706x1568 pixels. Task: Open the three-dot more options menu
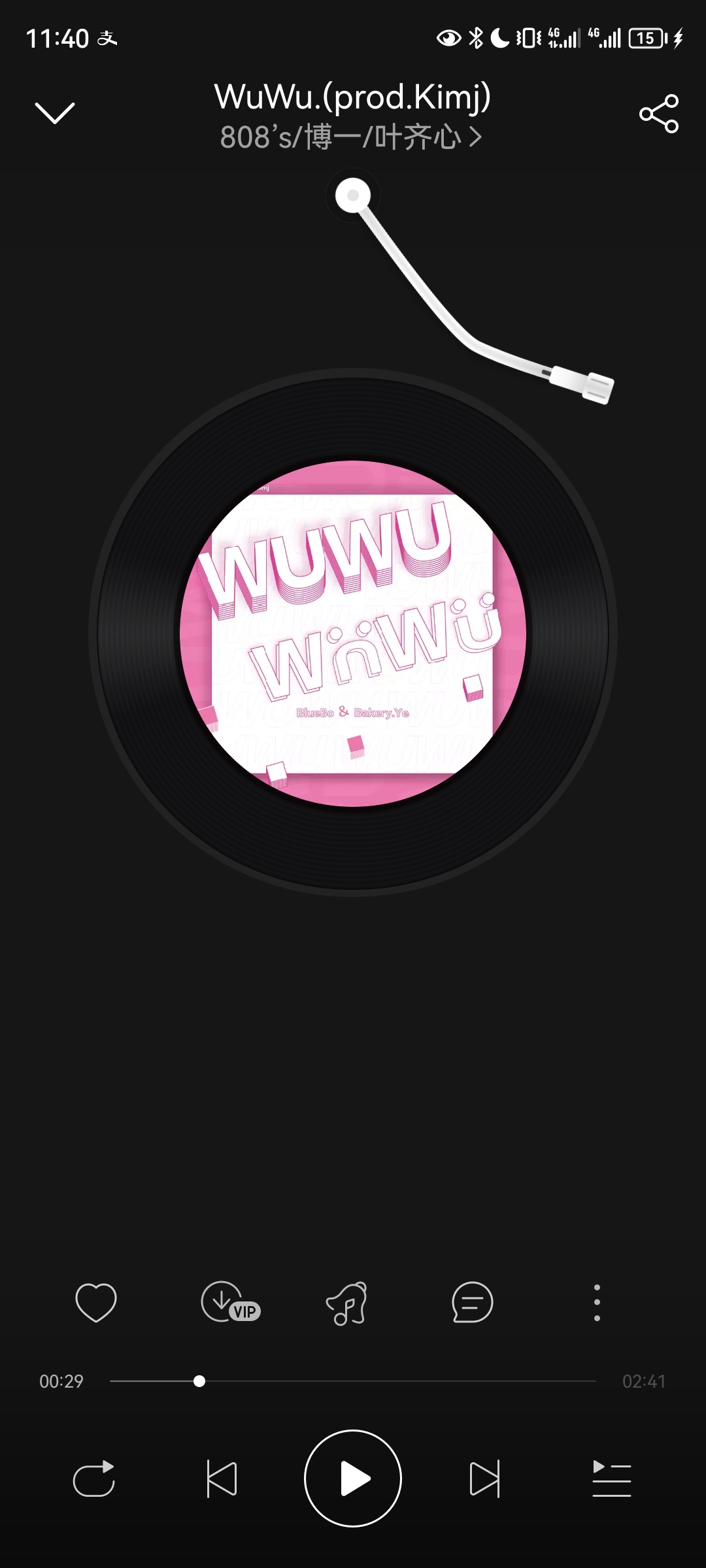pyautogui.click(x=596, y=1302)
